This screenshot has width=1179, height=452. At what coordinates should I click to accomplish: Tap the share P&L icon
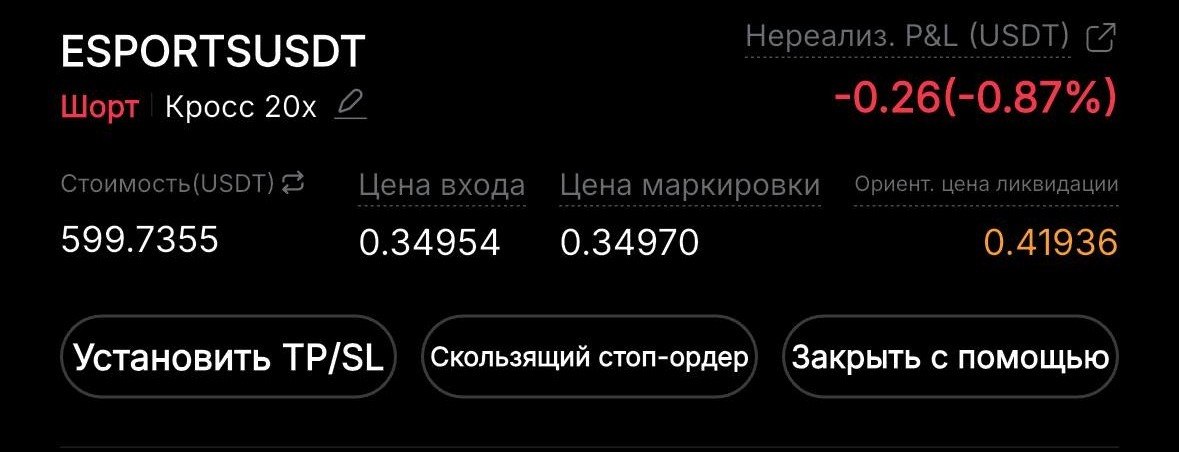click(x=1100, y=38)
